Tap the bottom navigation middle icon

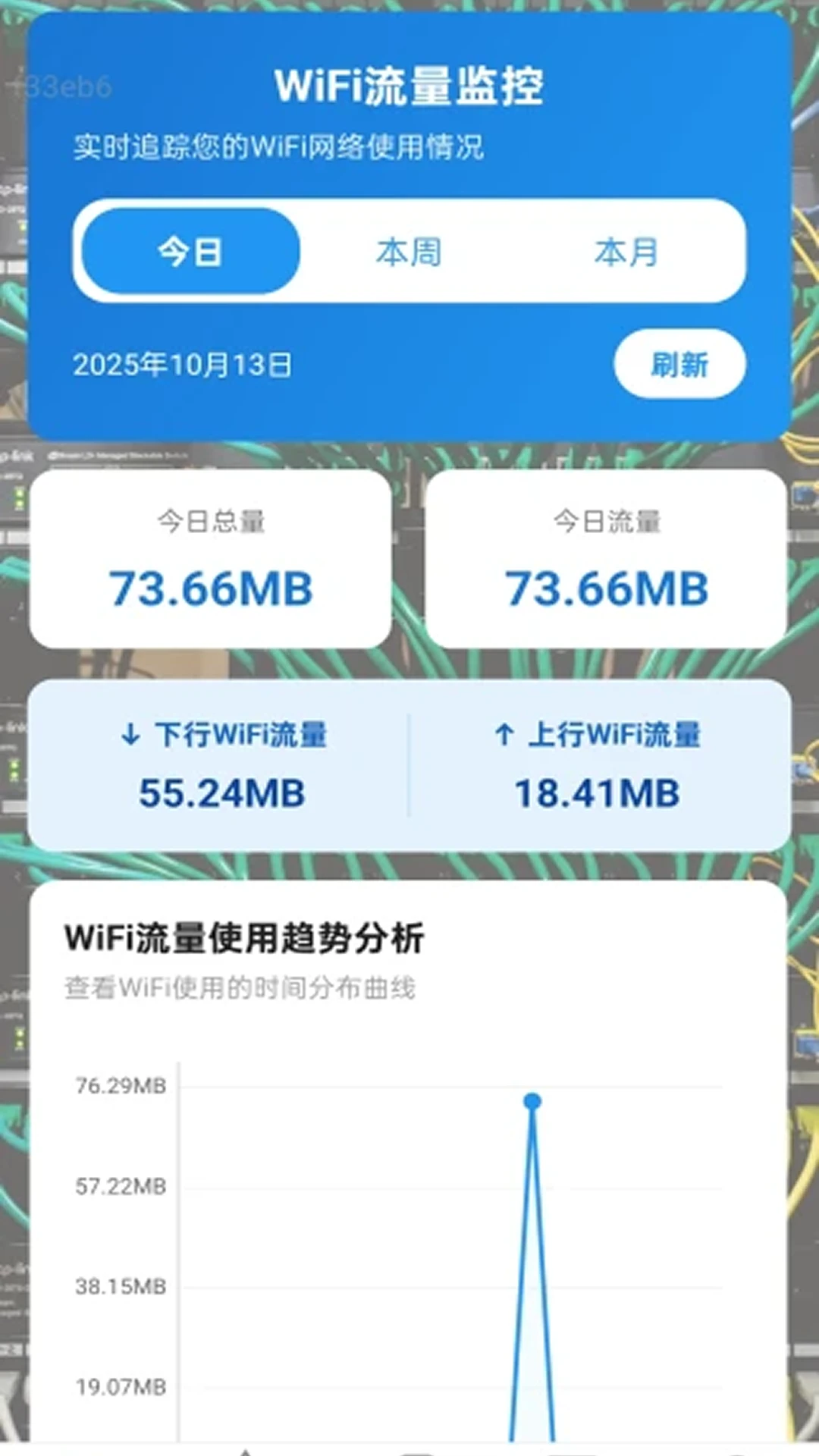coord(416,1448)
